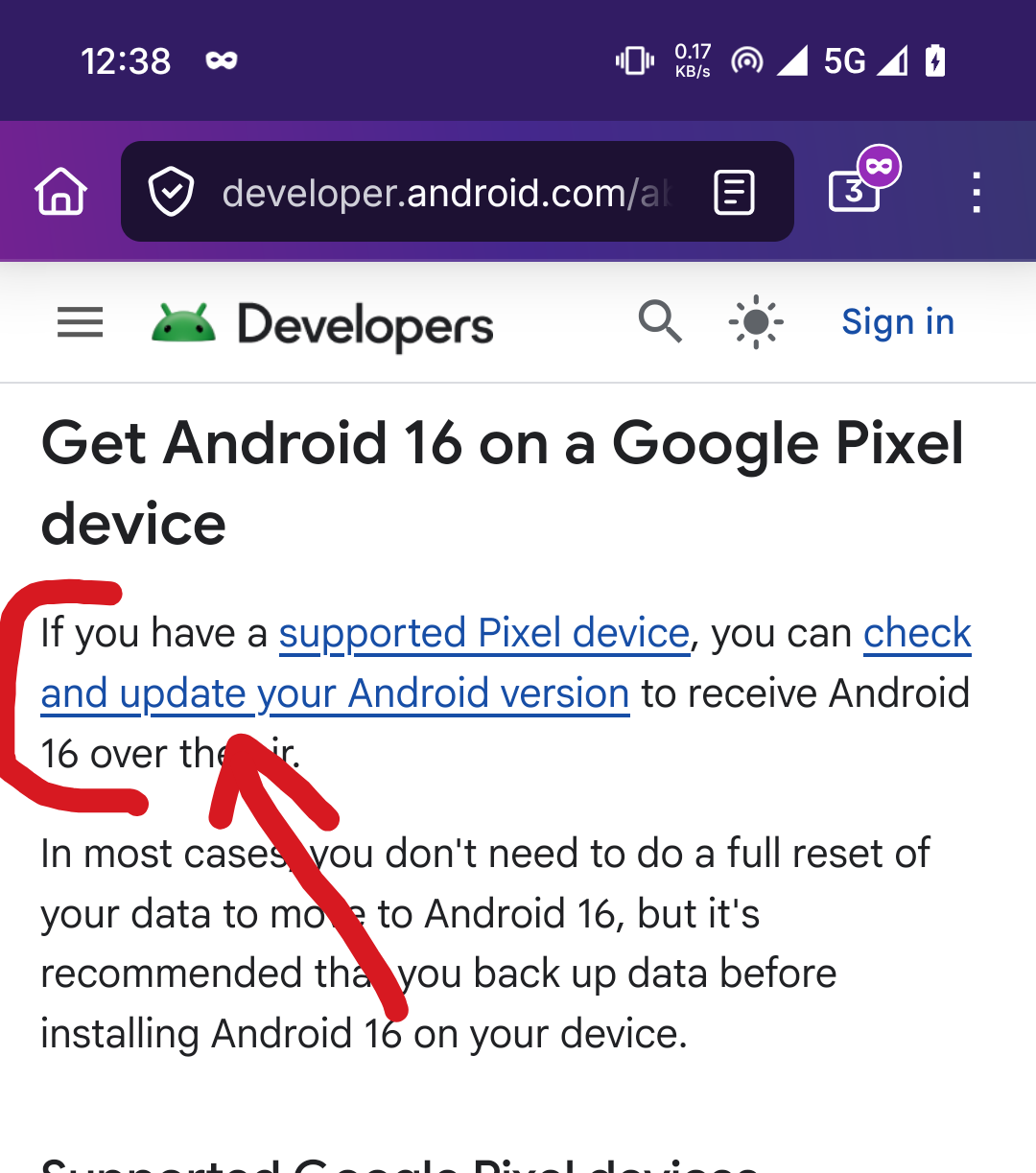Toggle the site light/dark theme

[756, 321]
